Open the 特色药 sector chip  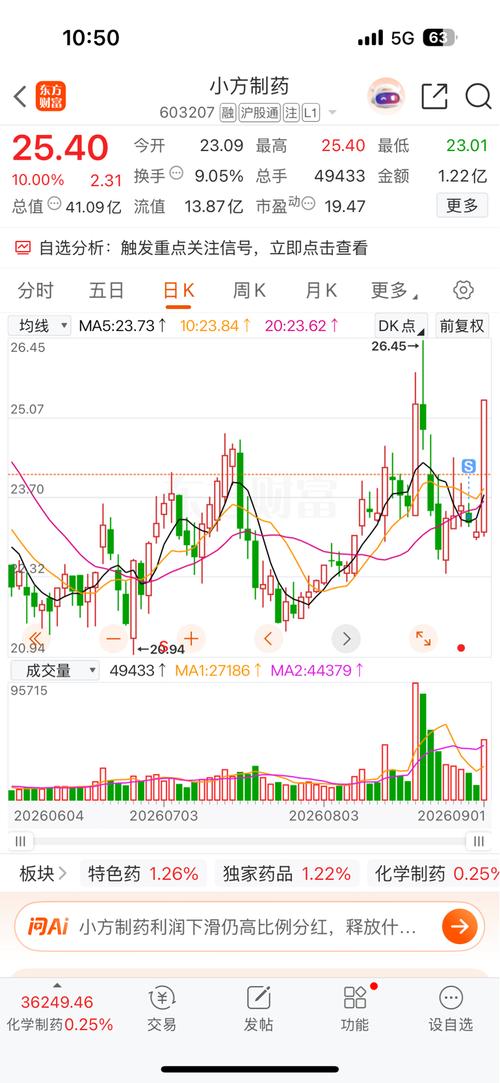coord(144,874)
